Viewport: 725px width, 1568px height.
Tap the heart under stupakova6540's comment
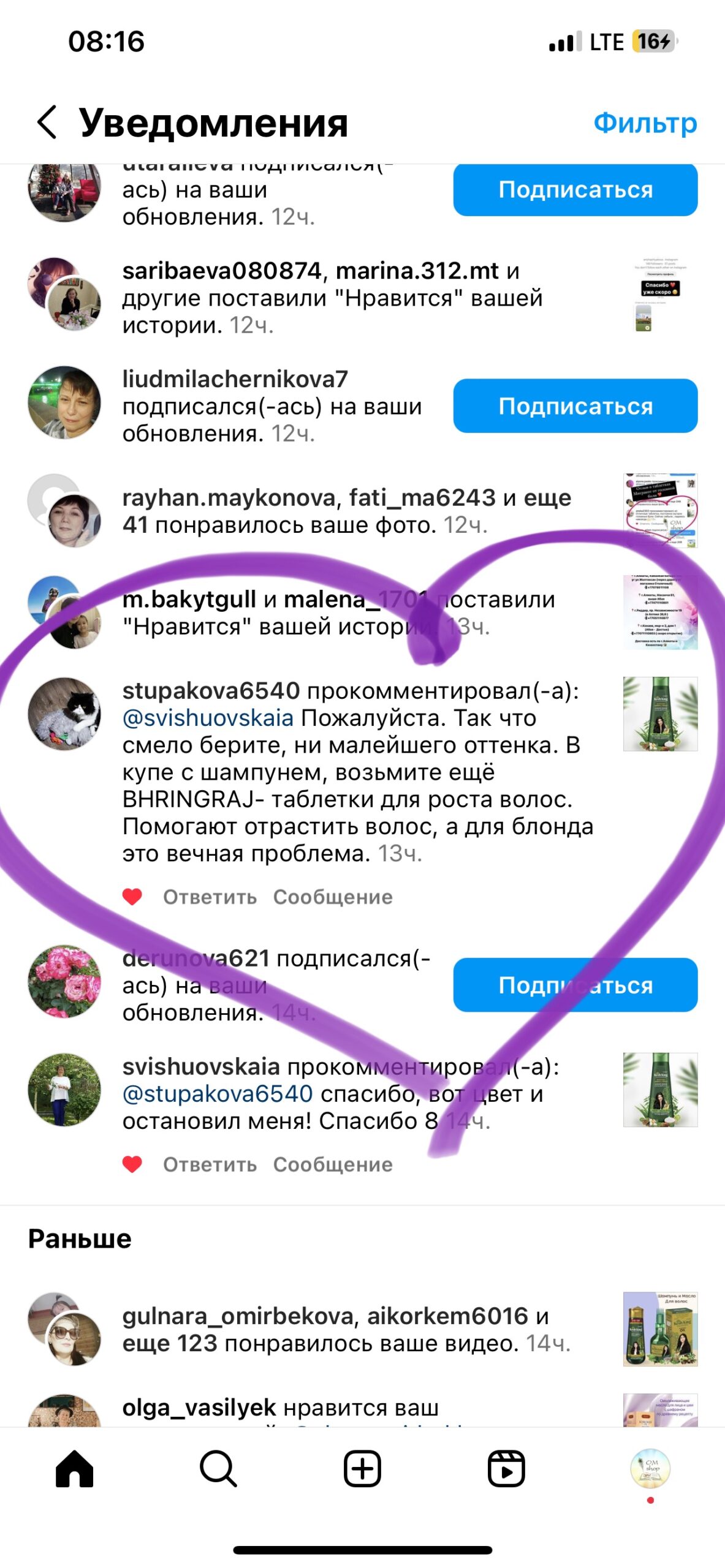click(x=132, y=897)
